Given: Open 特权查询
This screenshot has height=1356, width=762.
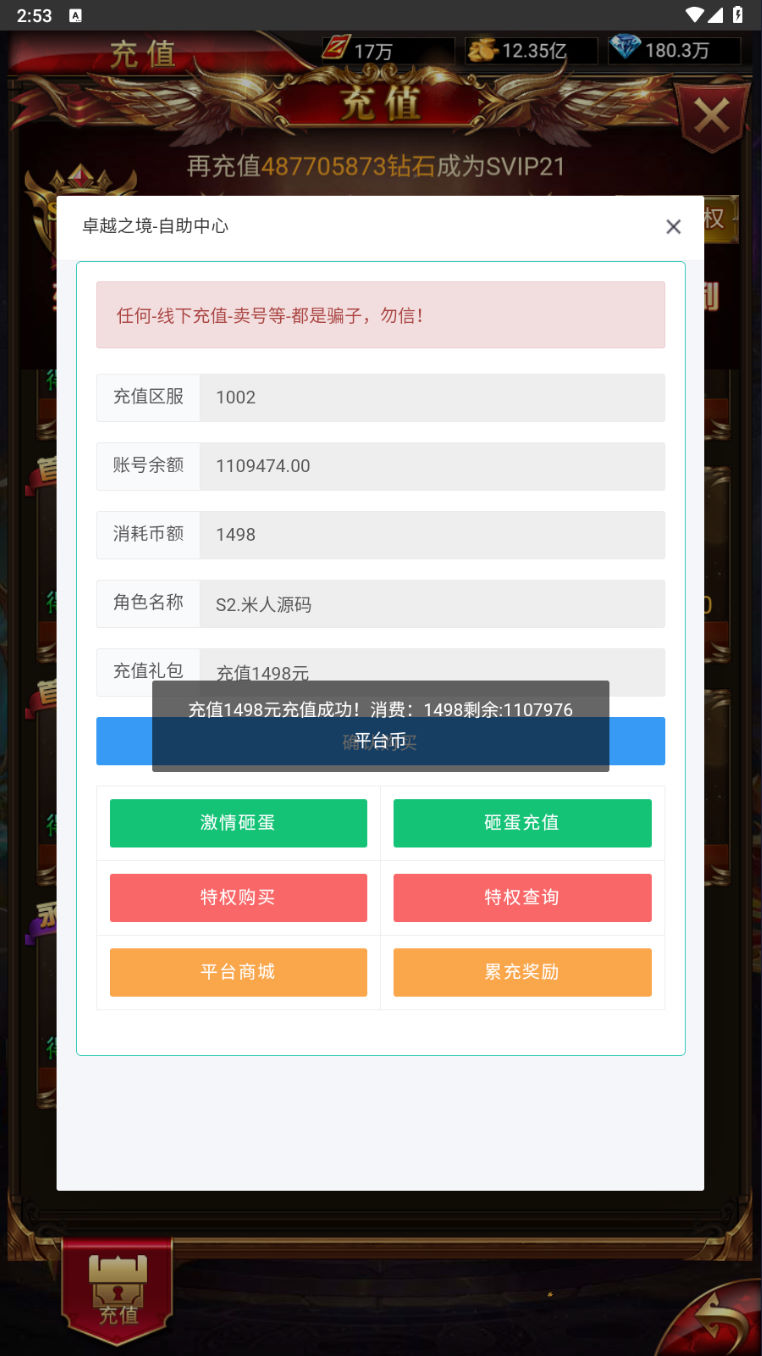Looking at the screenshot, I should click(x=522, y=898).
